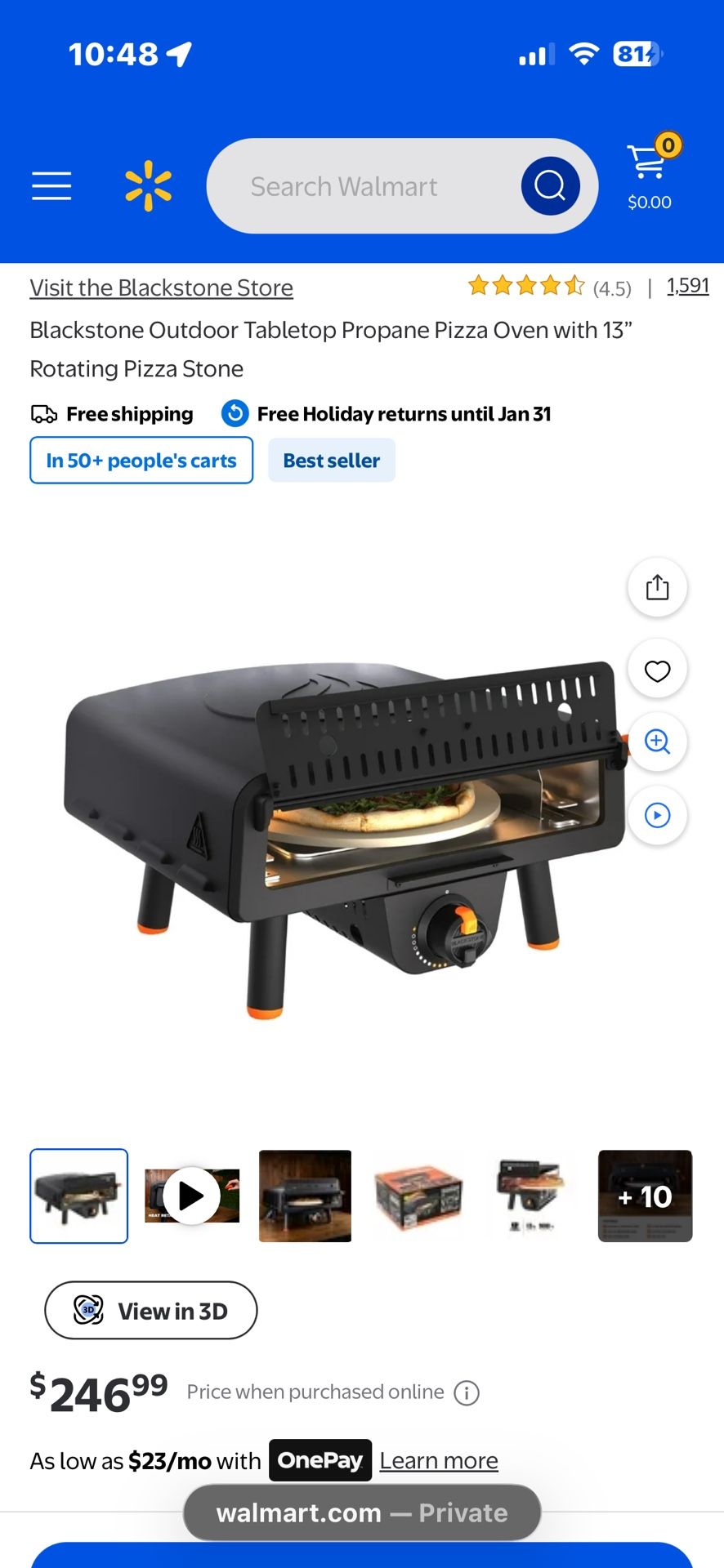Viewport: 724px width, 1568px height.
Task: Click the free shipping truck icon
Action: tap(43, 413)
